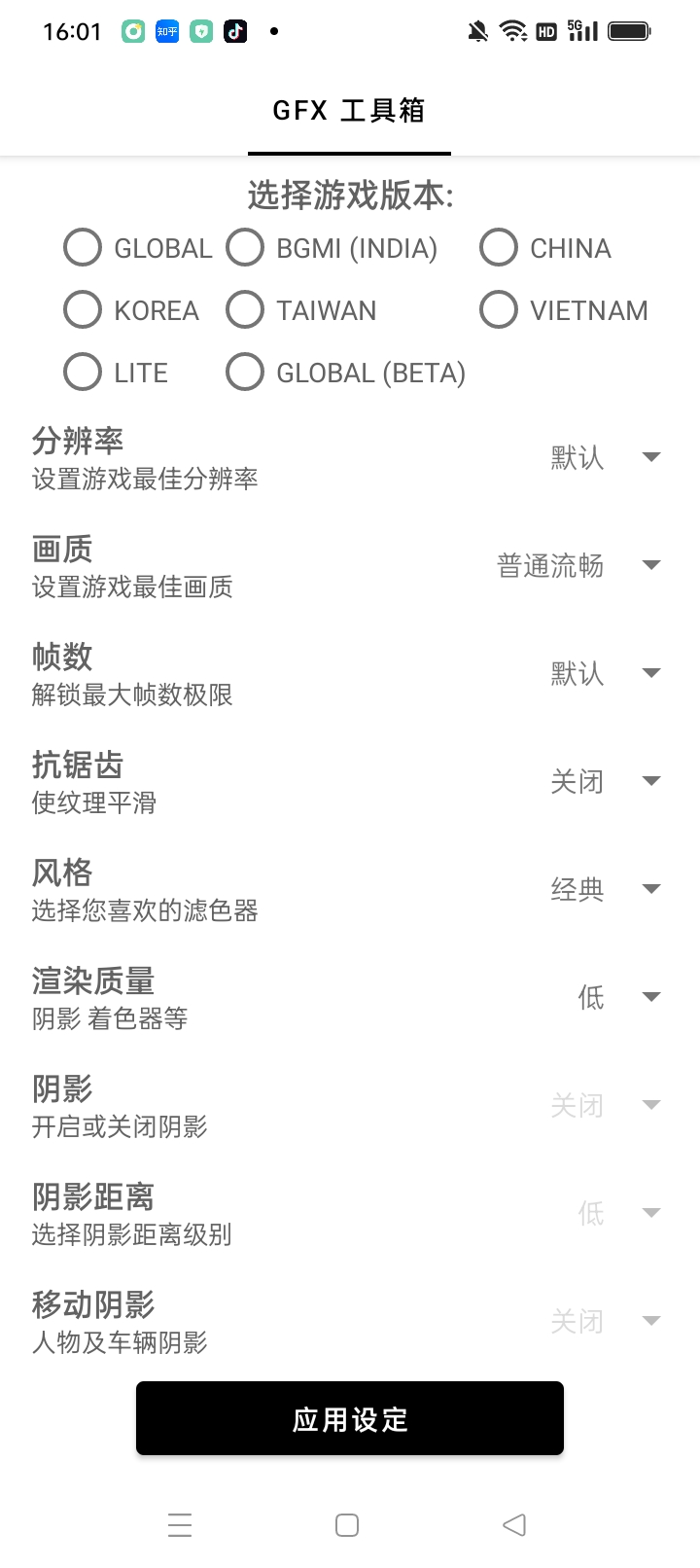Switch to the GFX 工具箱 tab
This screenshot has width=700, height=1568.
[349, 111]
